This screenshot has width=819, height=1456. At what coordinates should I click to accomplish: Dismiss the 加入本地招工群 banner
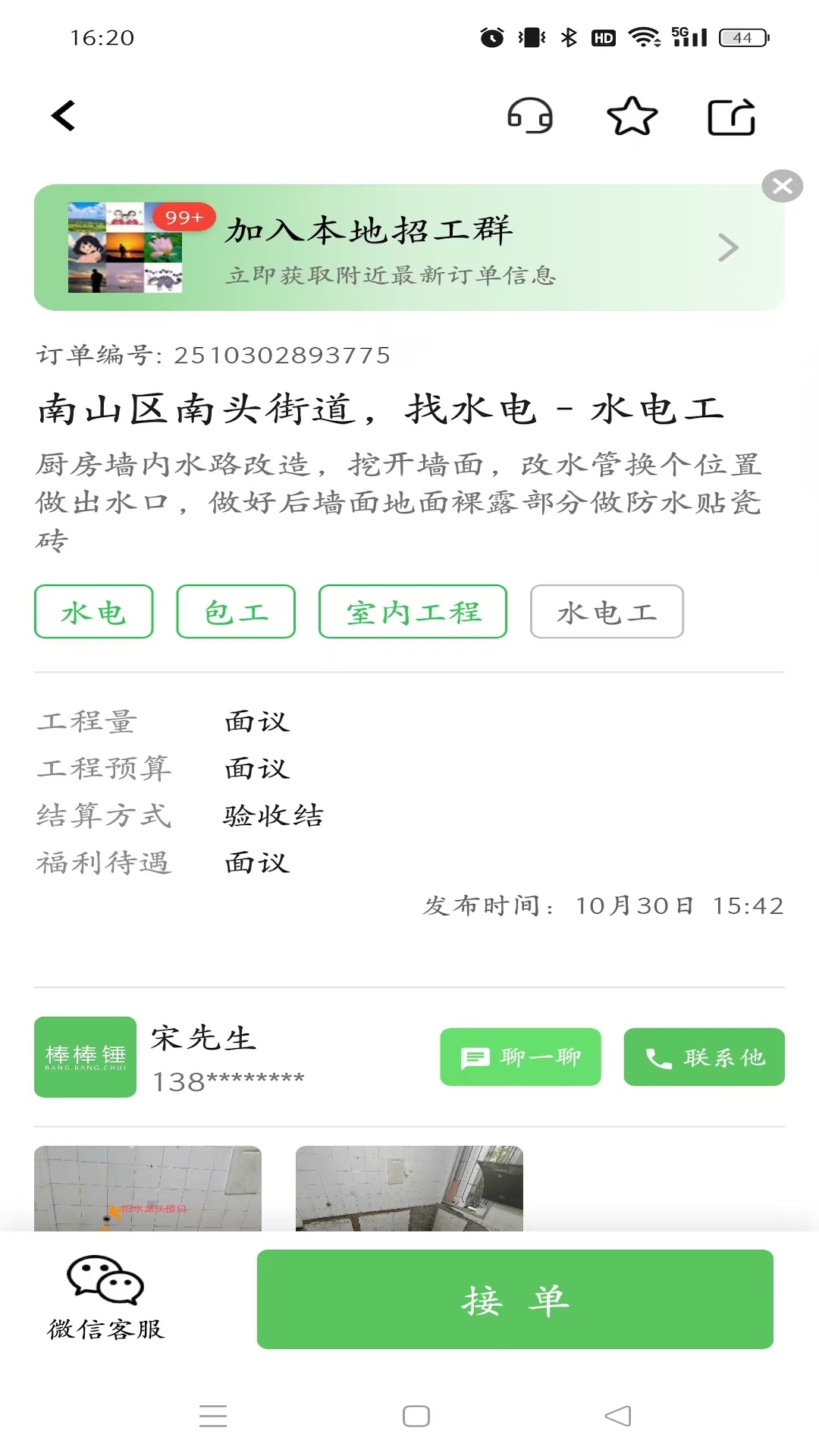(783, 184)
